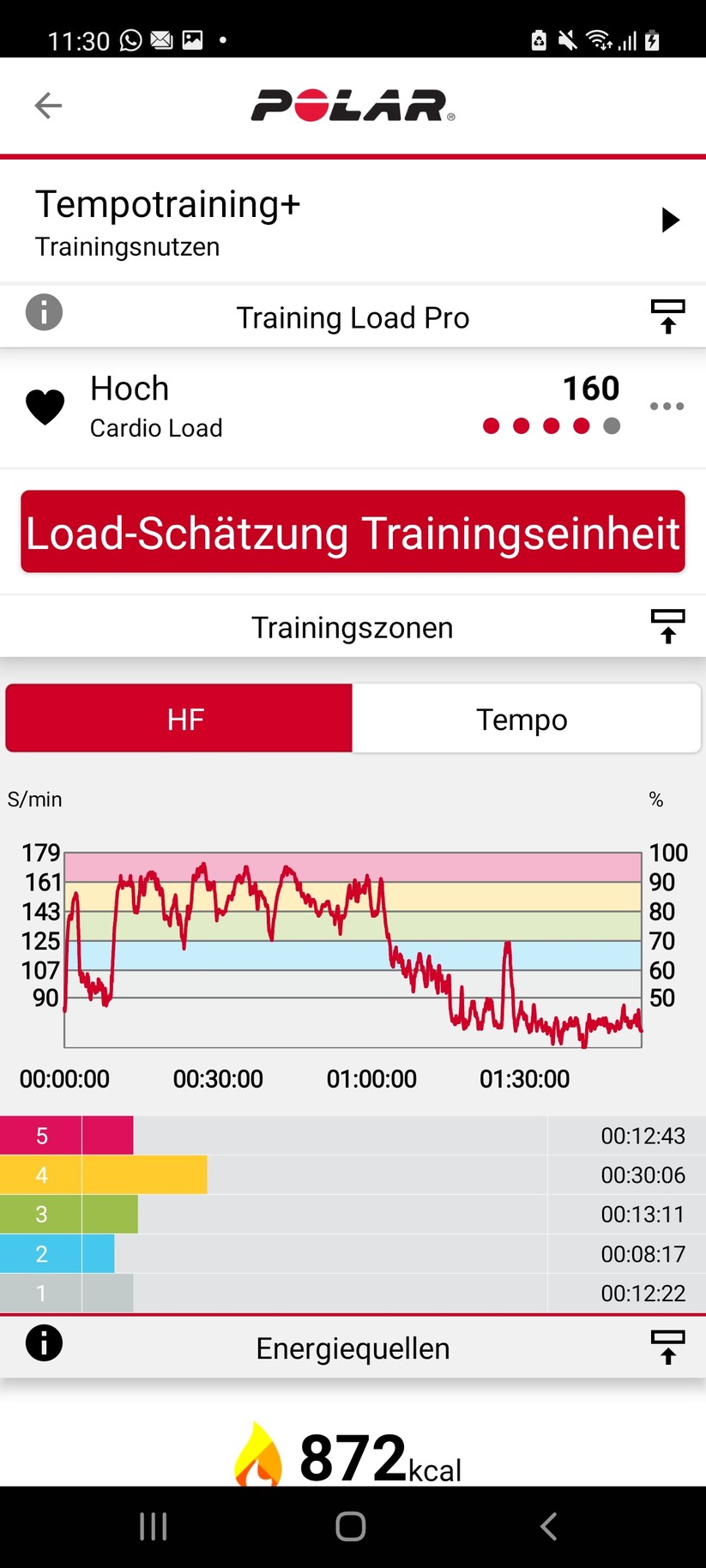Open recent apps from the navigation bar
The image size is (706, 1568).
(x=154, y=1526)
